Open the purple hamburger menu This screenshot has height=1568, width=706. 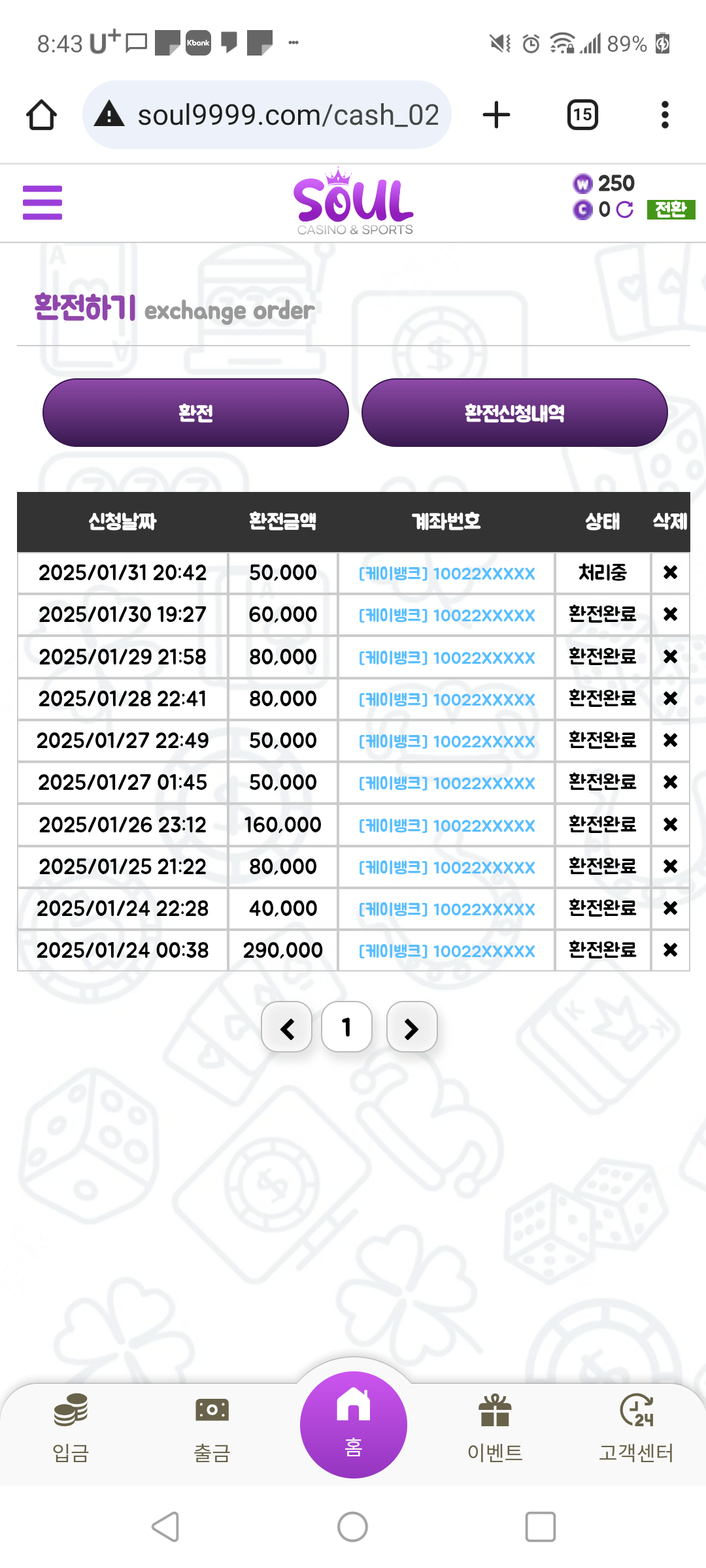(42, 203)
